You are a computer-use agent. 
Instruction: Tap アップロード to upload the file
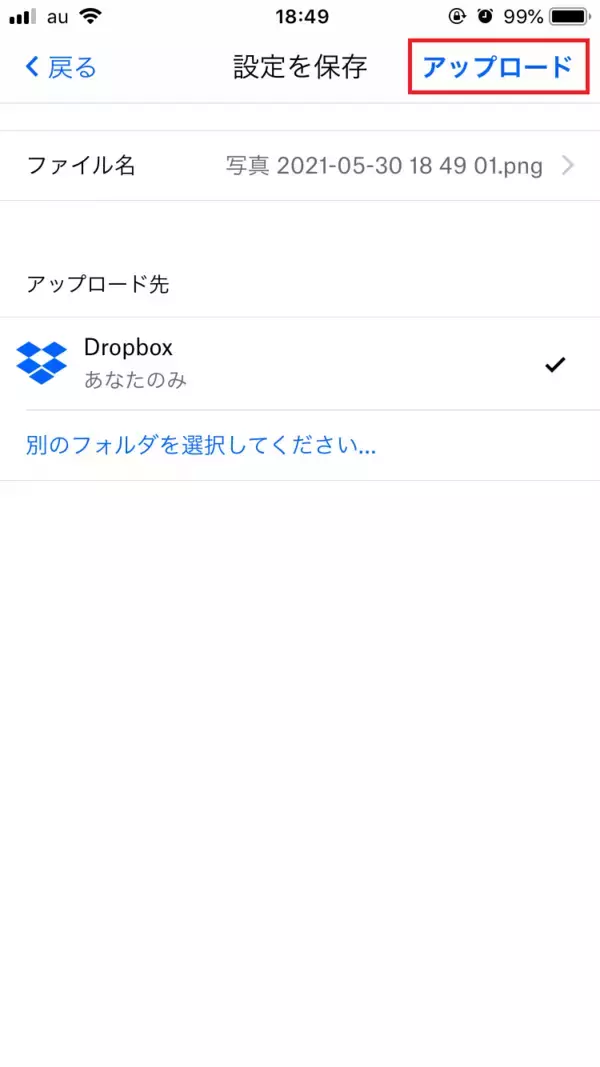pyautogui.click(x=496, y=68)
